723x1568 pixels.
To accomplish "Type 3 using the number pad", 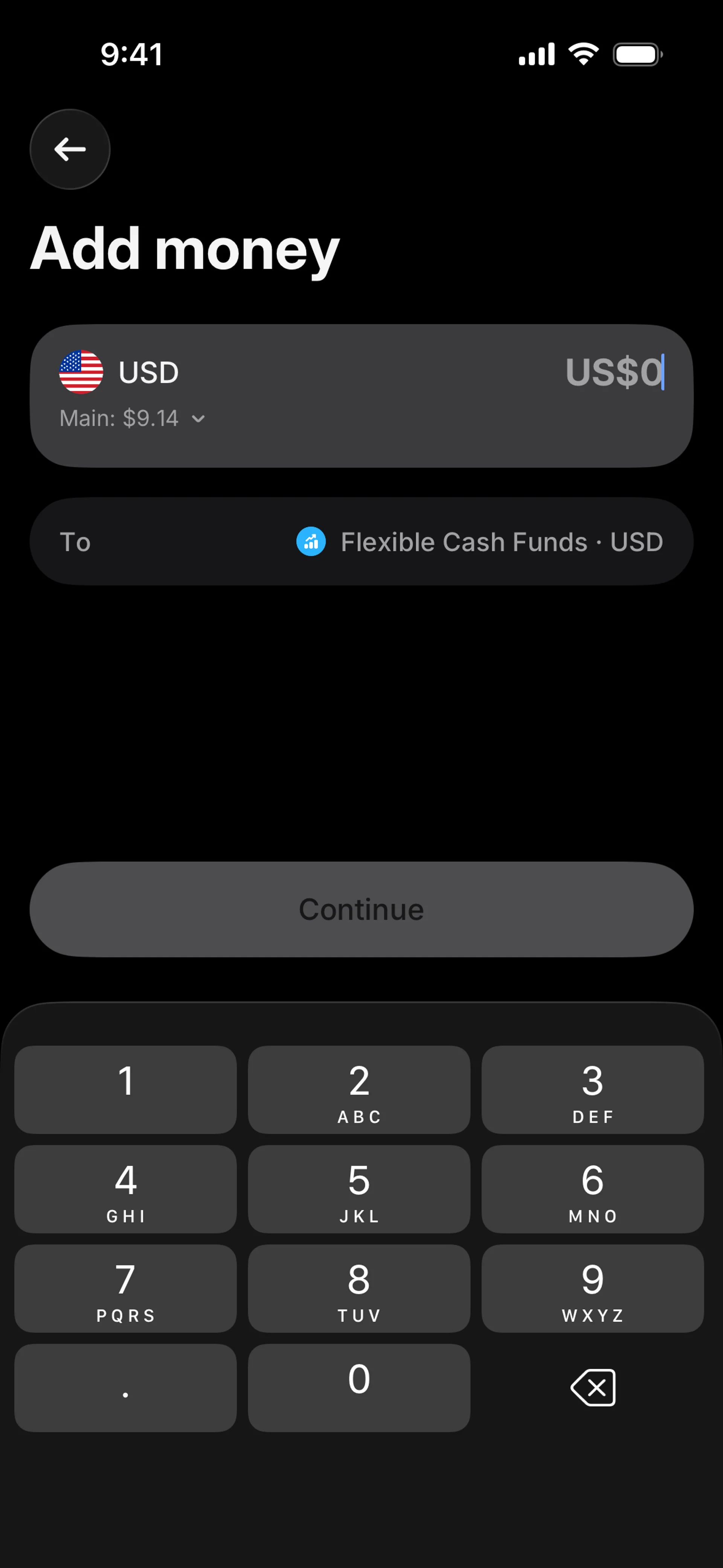I will 592,1090.
